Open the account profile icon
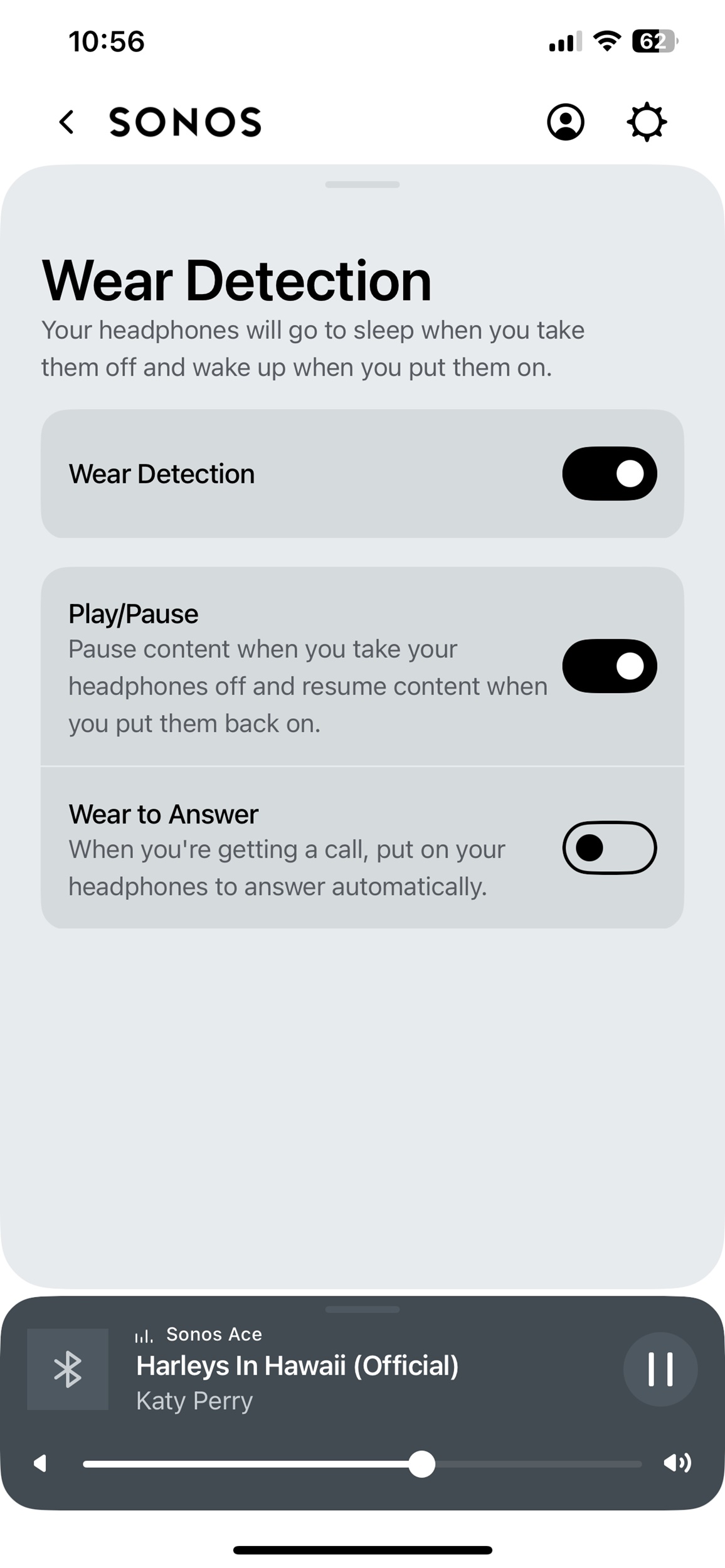The height and width of the screenshot is (1568, 725). coord(566,122)
